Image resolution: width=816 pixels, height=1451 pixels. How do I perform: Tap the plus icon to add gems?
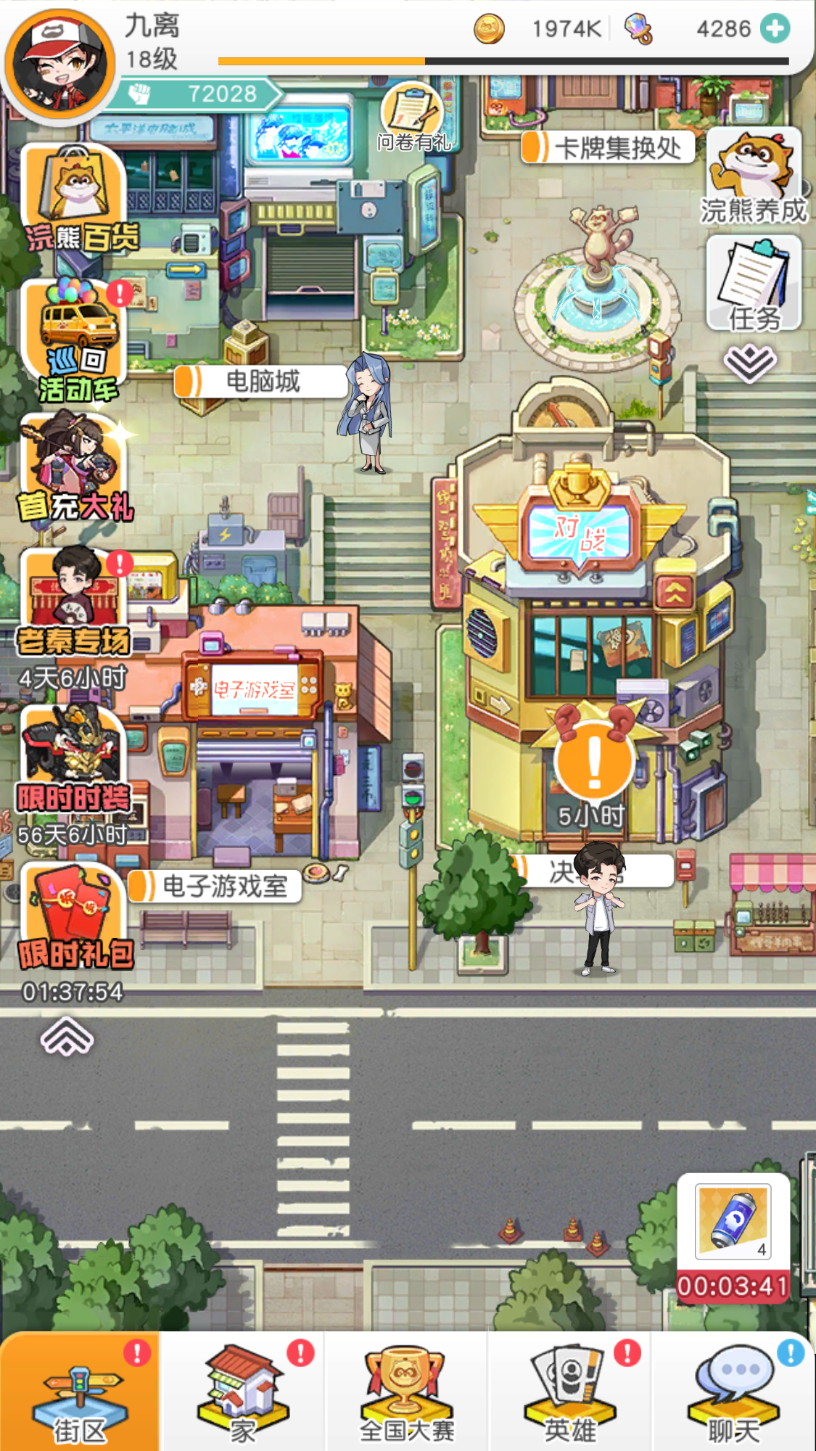coord(775,29)
